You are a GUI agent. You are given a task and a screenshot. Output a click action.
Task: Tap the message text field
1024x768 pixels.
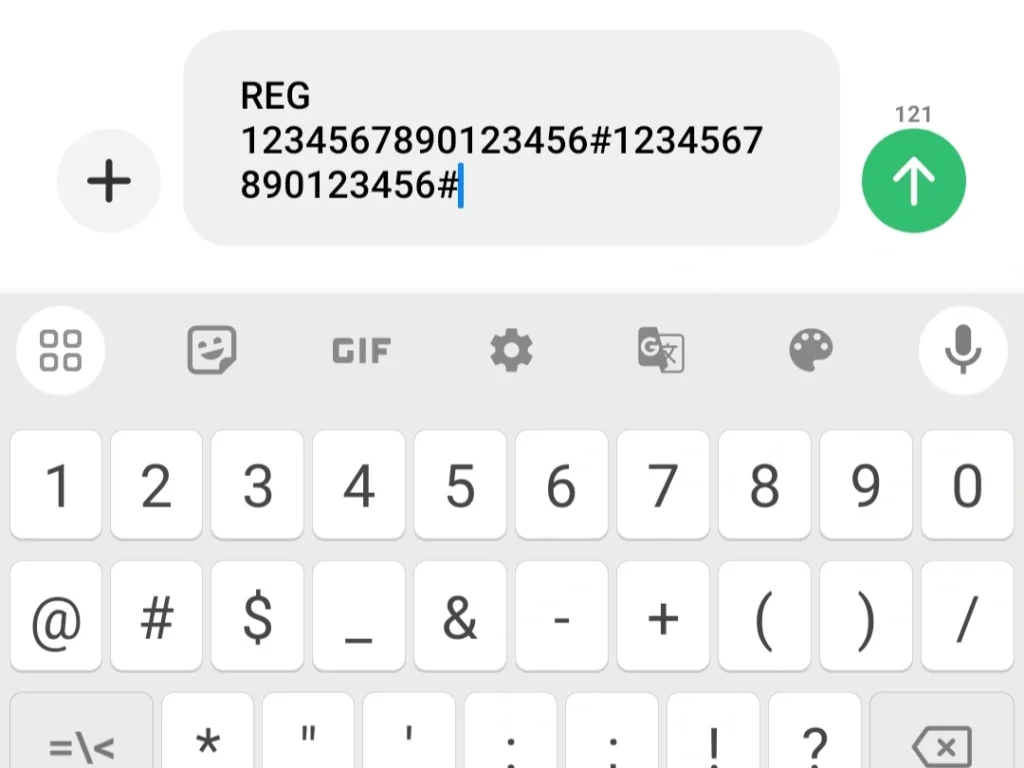pyautogui.click(x=510, y=140)
